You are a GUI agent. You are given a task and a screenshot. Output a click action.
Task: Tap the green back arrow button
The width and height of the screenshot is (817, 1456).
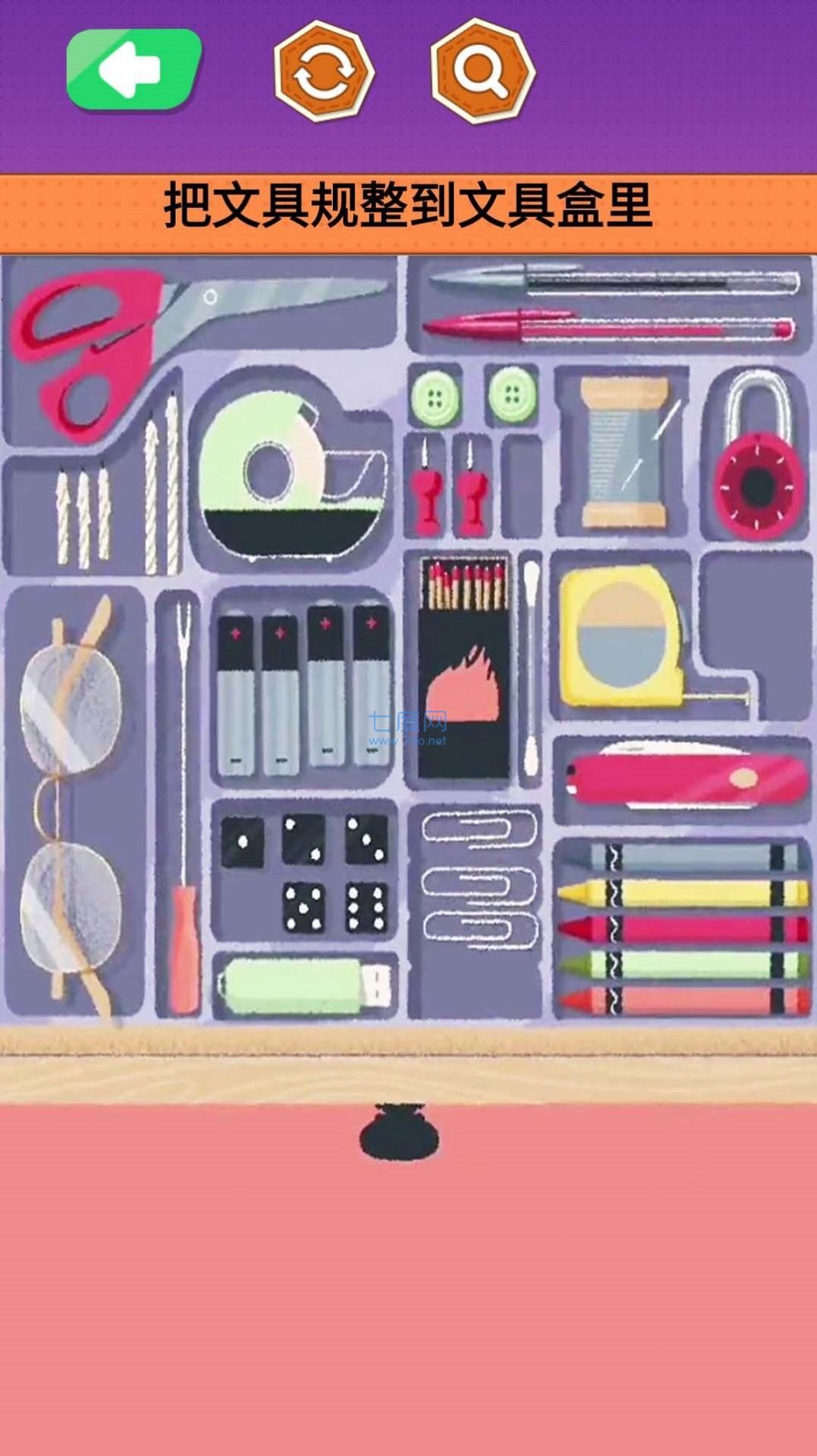(133, 69)
